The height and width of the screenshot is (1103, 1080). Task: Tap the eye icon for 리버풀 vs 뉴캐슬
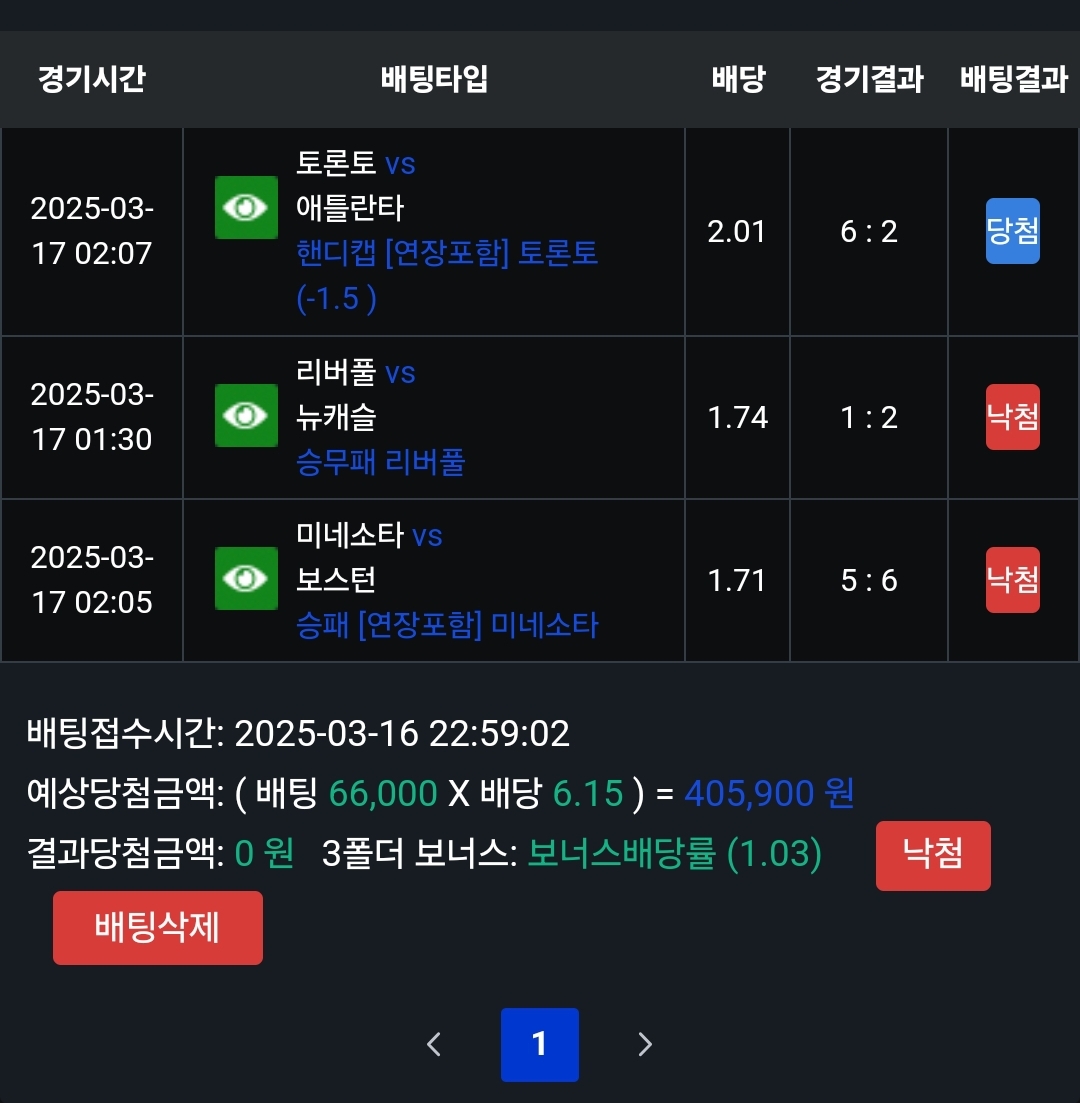[x=246, y=415]
